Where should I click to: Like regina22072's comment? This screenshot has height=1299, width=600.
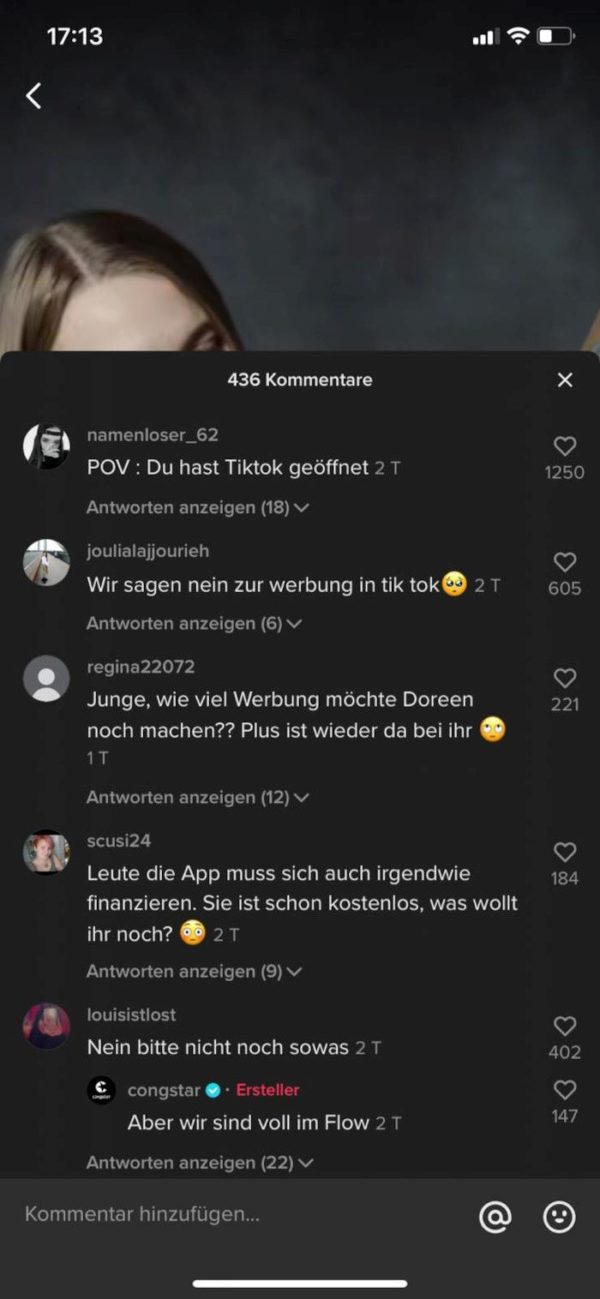pyautogui.click(x=565, y=679)
